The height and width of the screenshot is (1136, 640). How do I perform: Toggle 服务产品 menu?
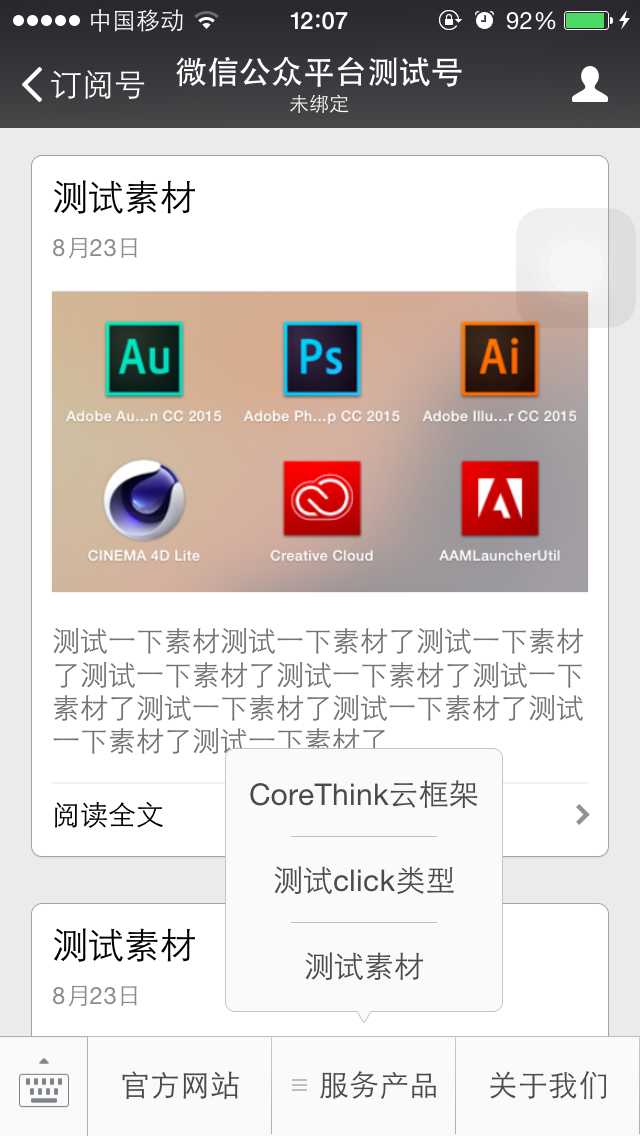coord(364,1085)
